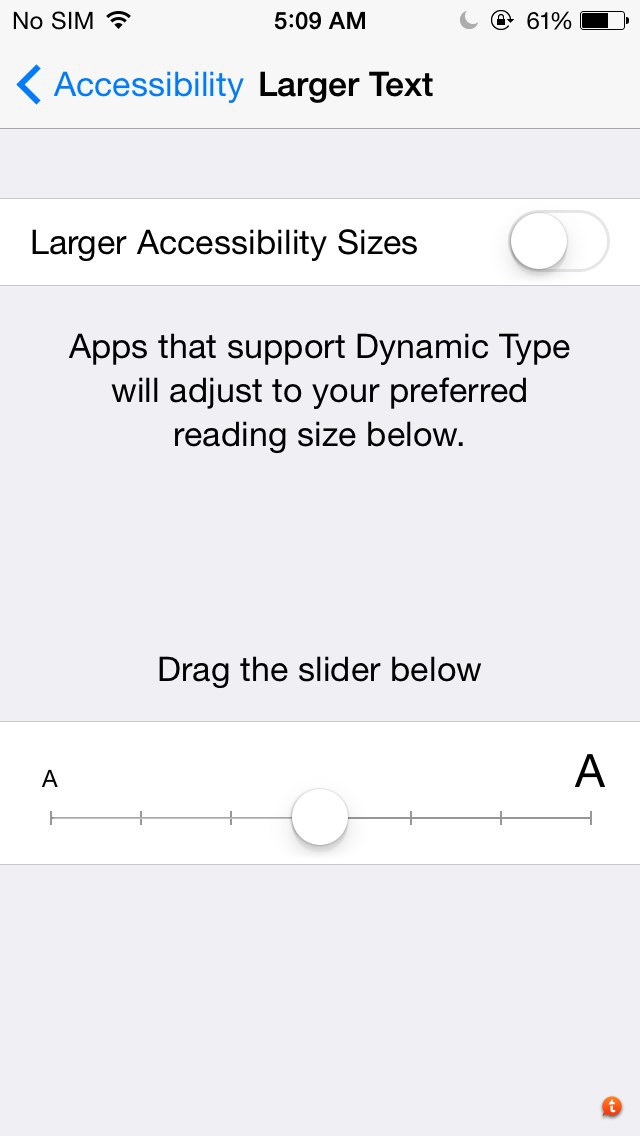Tap the orange floating icon at bottom
Screen dimensions: 640x1136
click(x=612, y=1106)
